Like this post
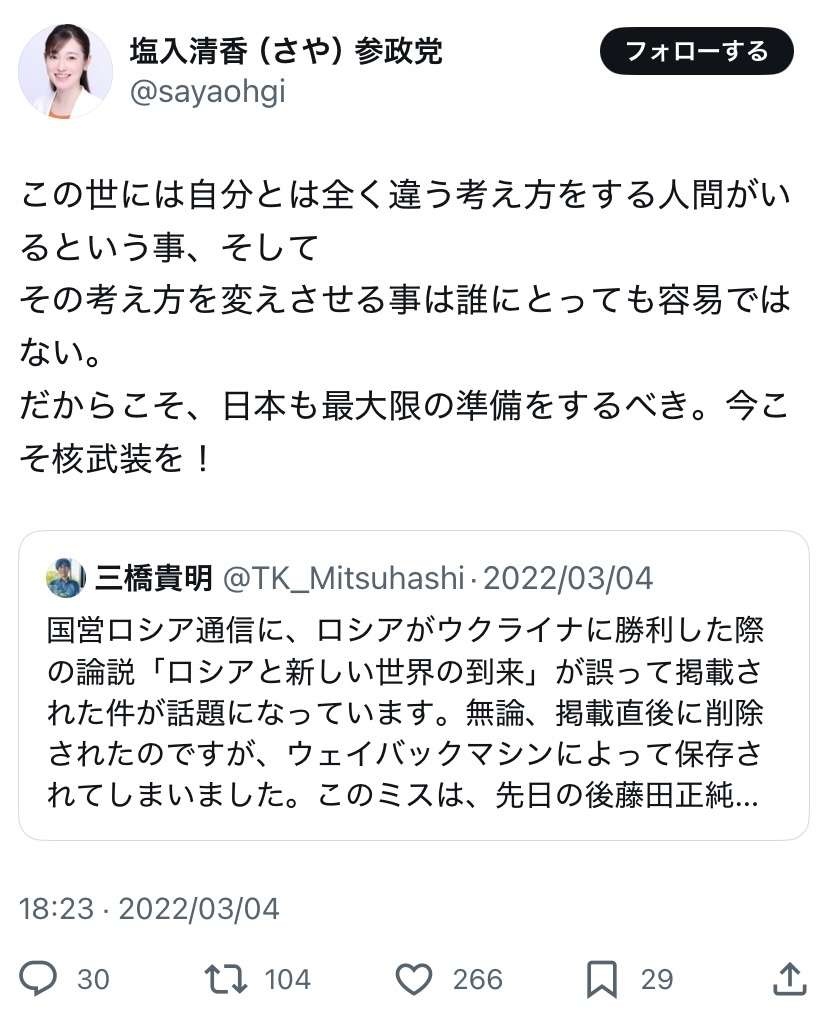 tap(413, 978)
